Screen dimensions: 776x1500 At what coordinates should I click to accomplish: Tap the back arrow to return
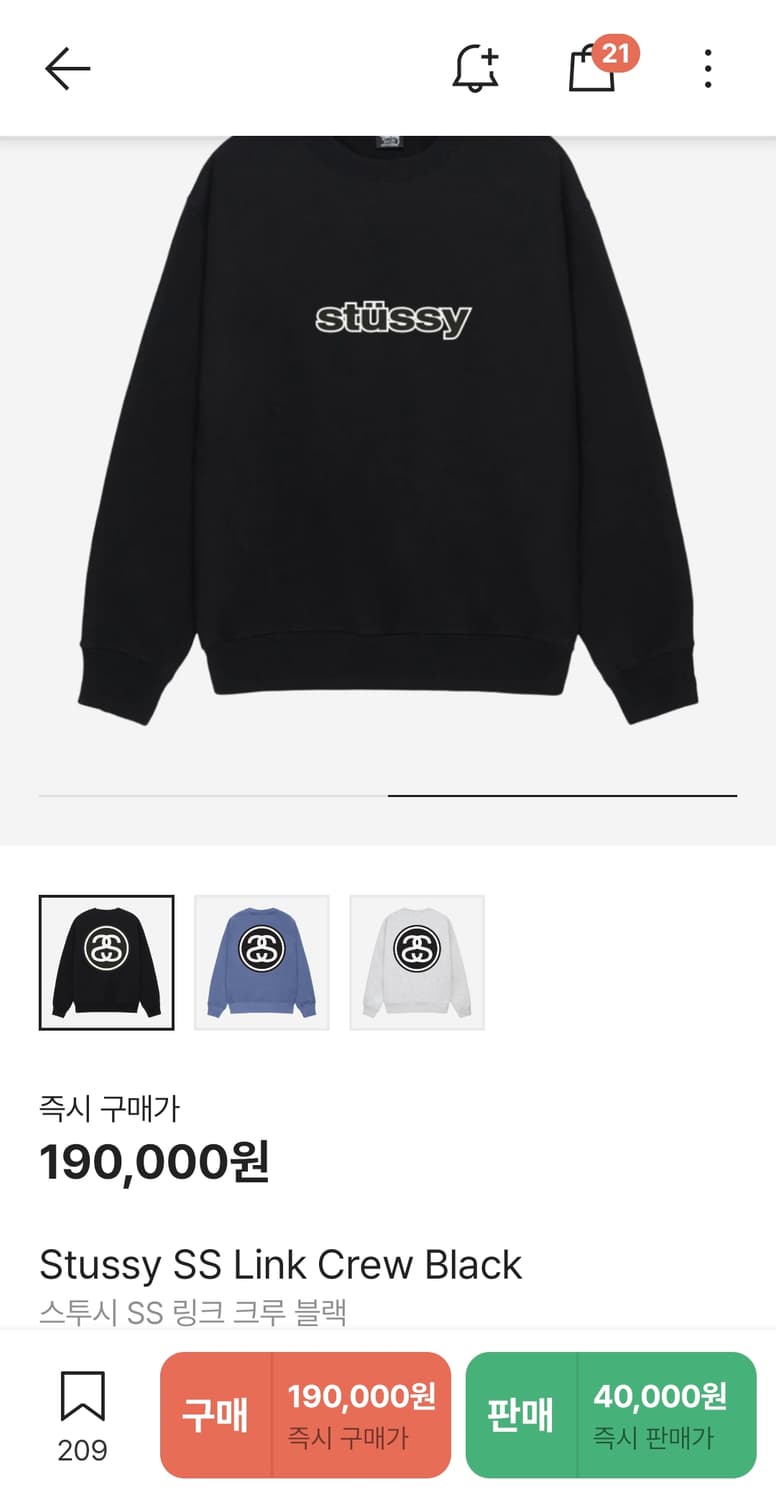tap(65, 68)
